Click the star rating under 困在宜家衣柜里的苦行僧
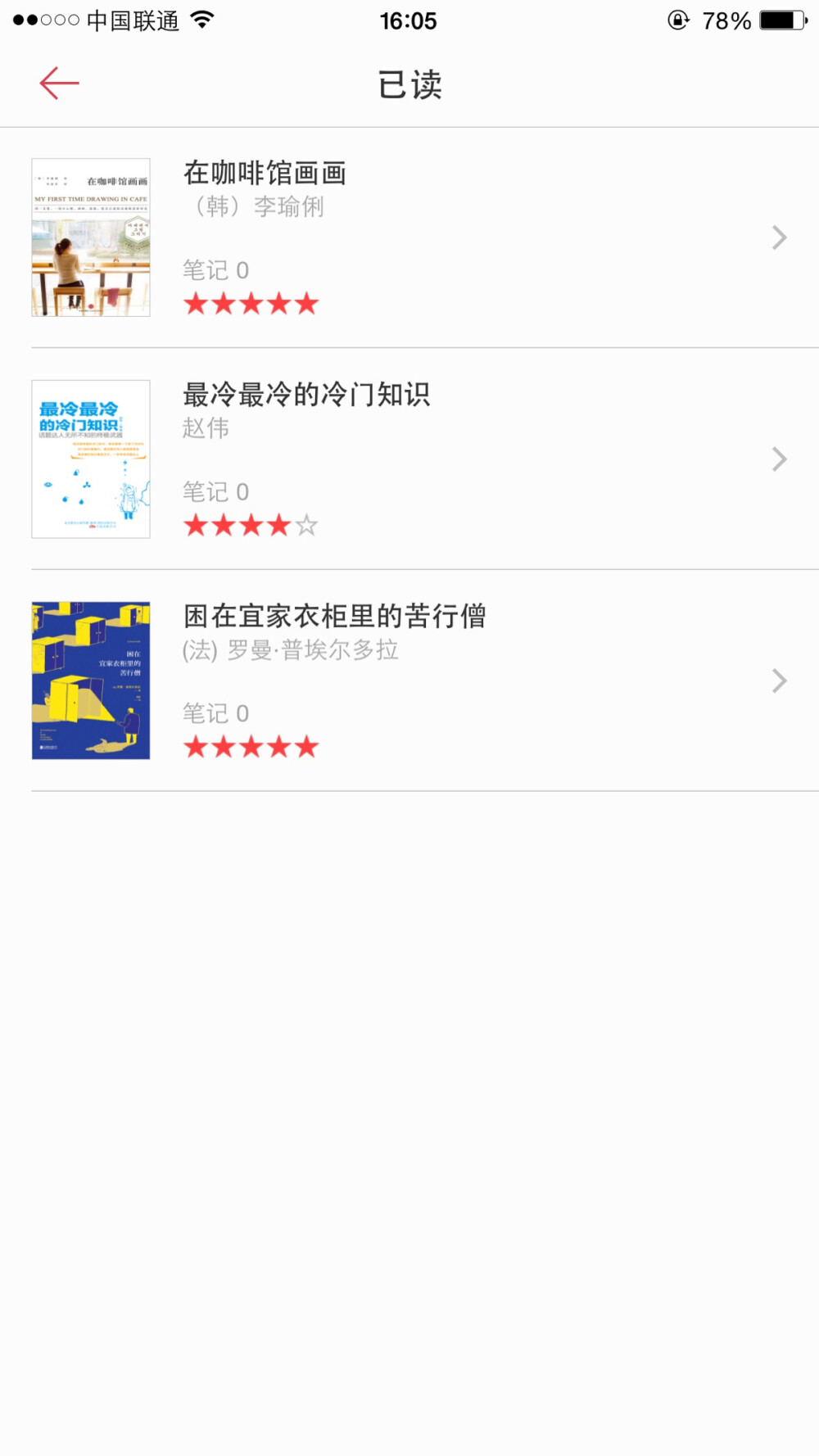 251,746
